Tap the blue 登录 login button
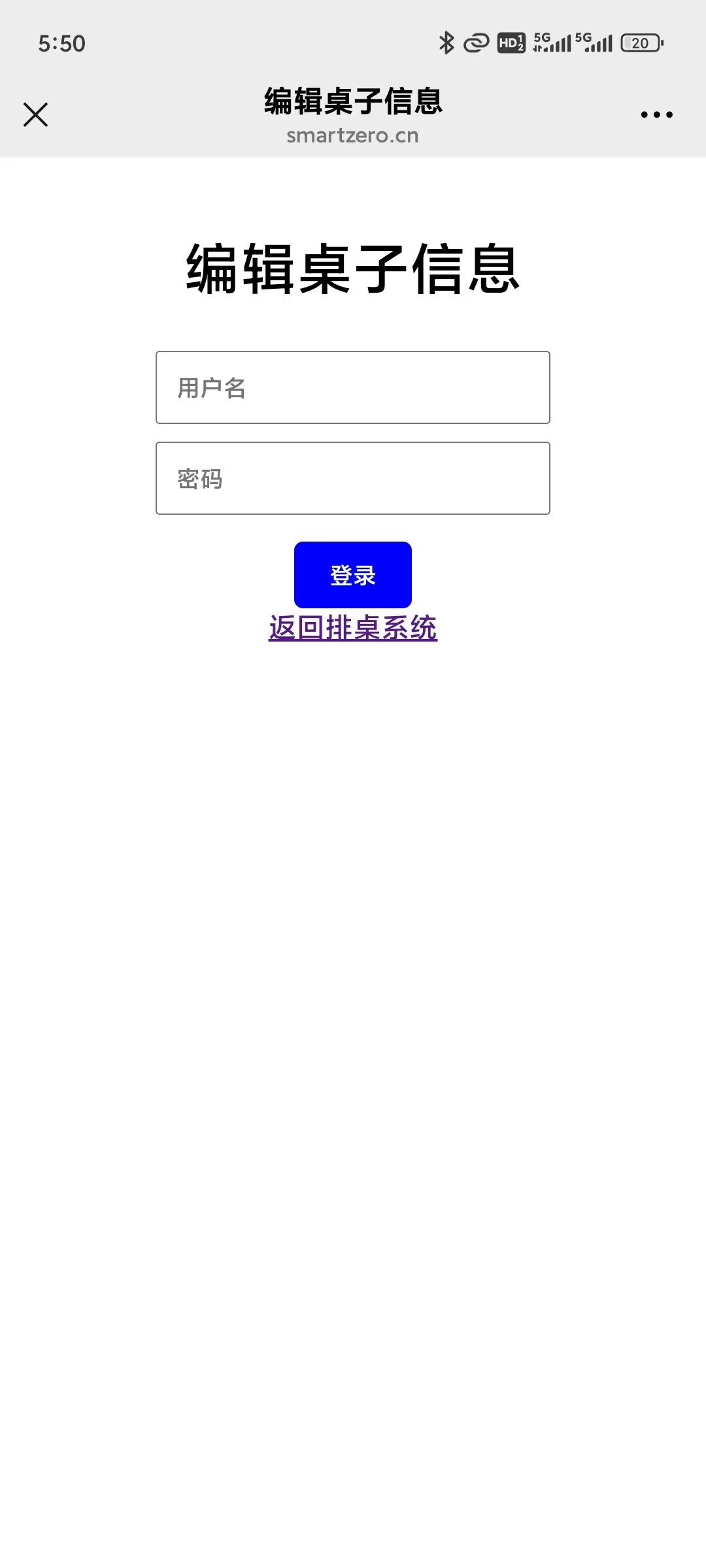This screenshot has width=706, height=1568. click(x=353, y=575)
